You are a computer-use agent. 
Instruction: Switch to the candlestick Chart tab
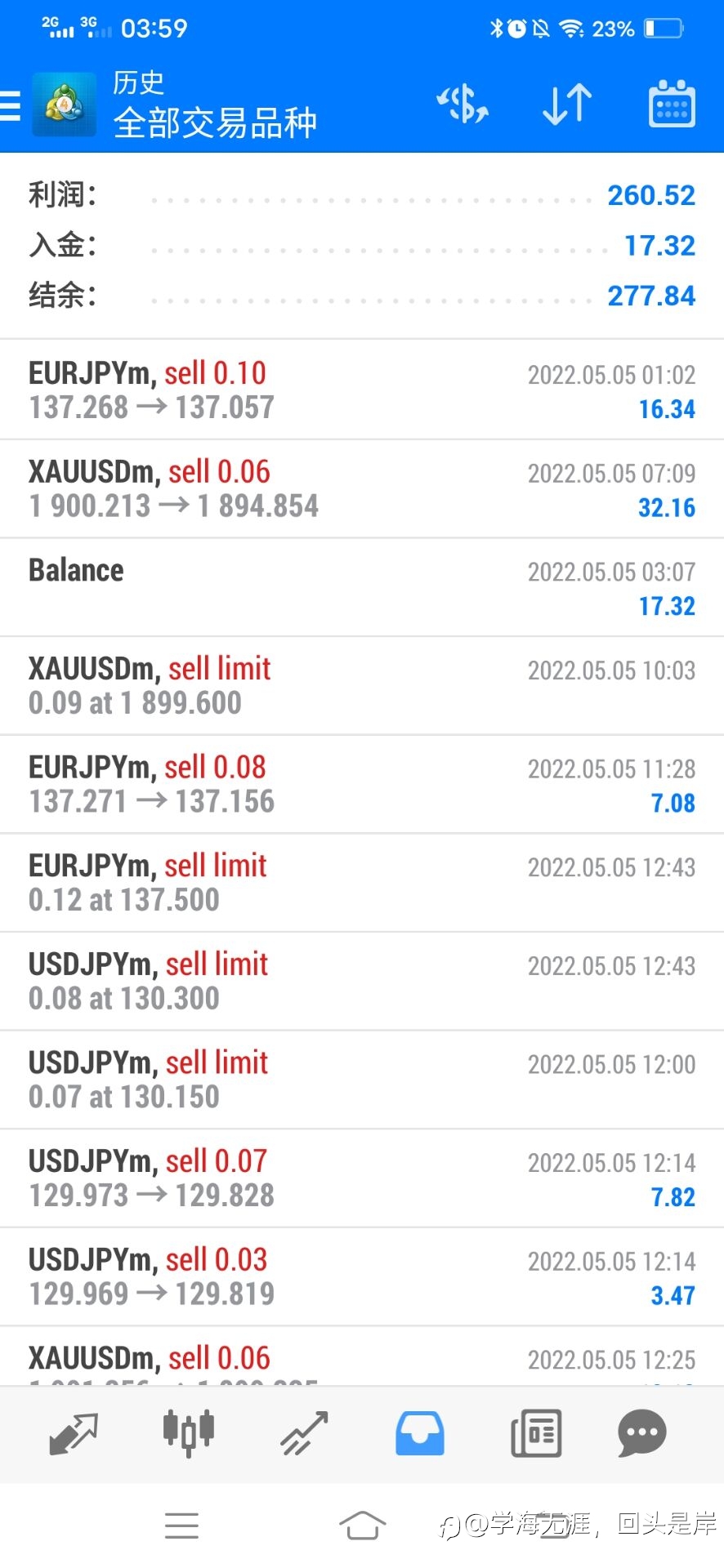coord(189,1433)
